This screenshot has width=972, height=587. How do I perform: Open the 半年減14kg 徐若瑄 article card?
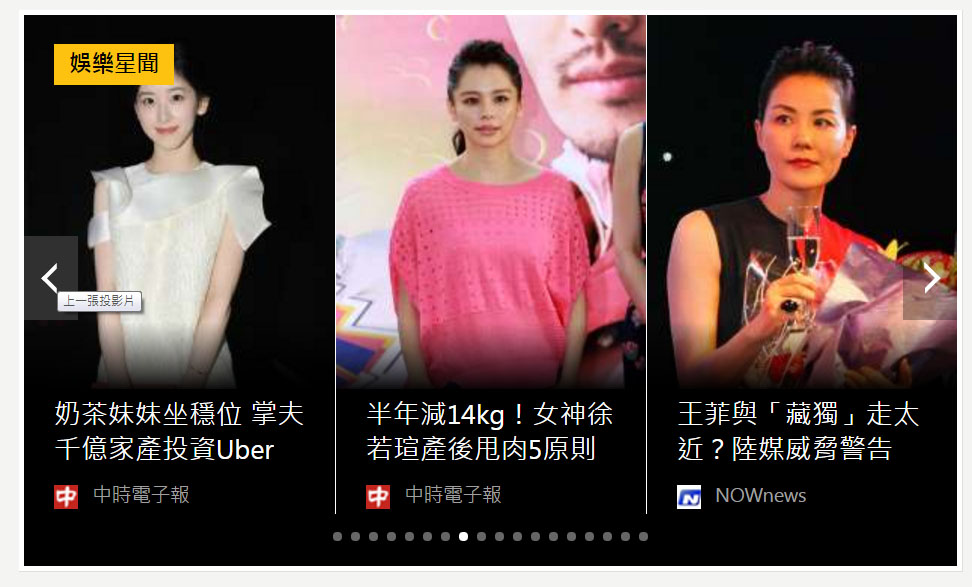click(490, 431)
